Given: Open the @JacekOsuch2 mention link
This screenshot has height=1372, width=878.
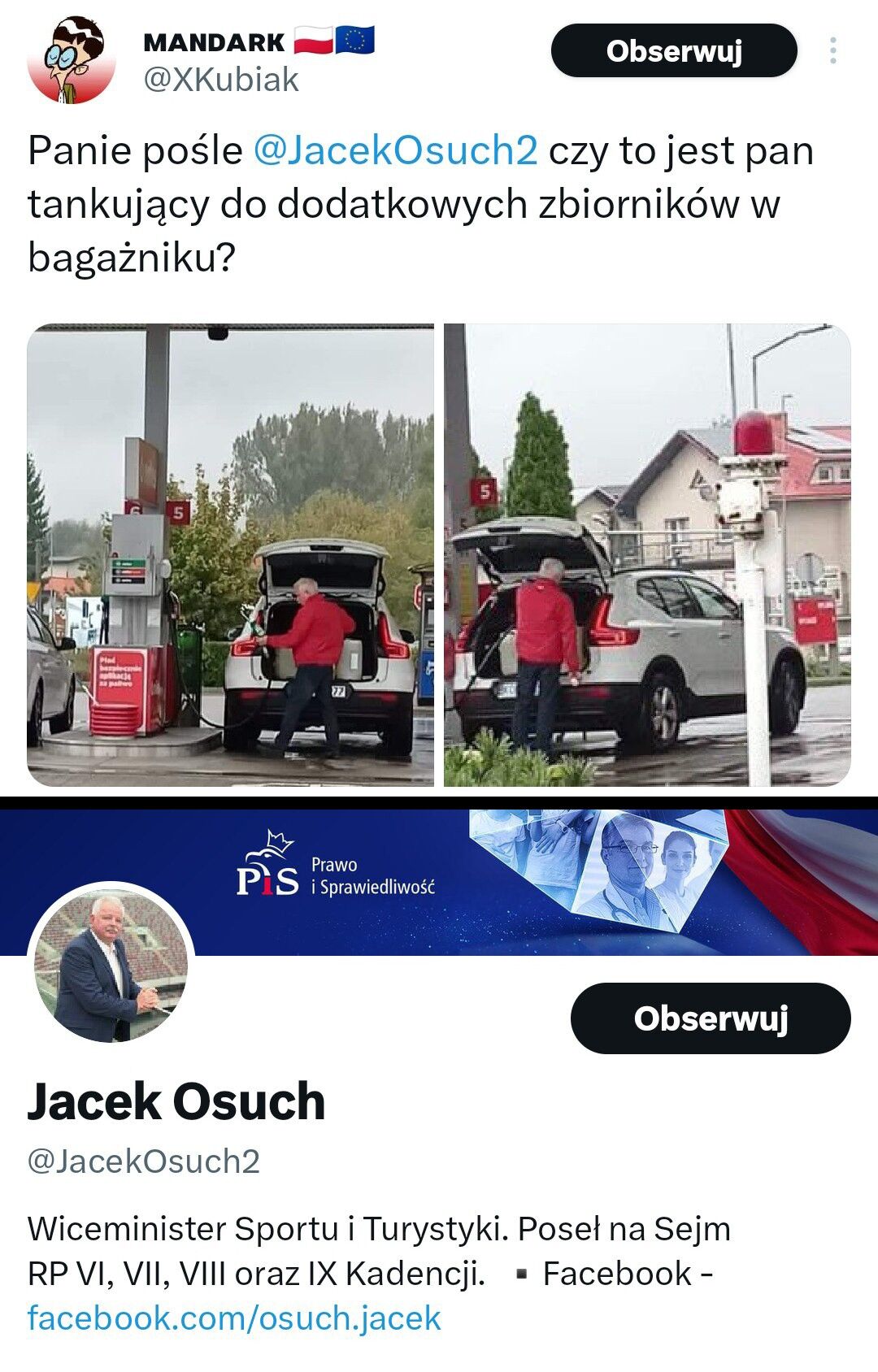Looking at the screenshot, I should click(395, 150).
